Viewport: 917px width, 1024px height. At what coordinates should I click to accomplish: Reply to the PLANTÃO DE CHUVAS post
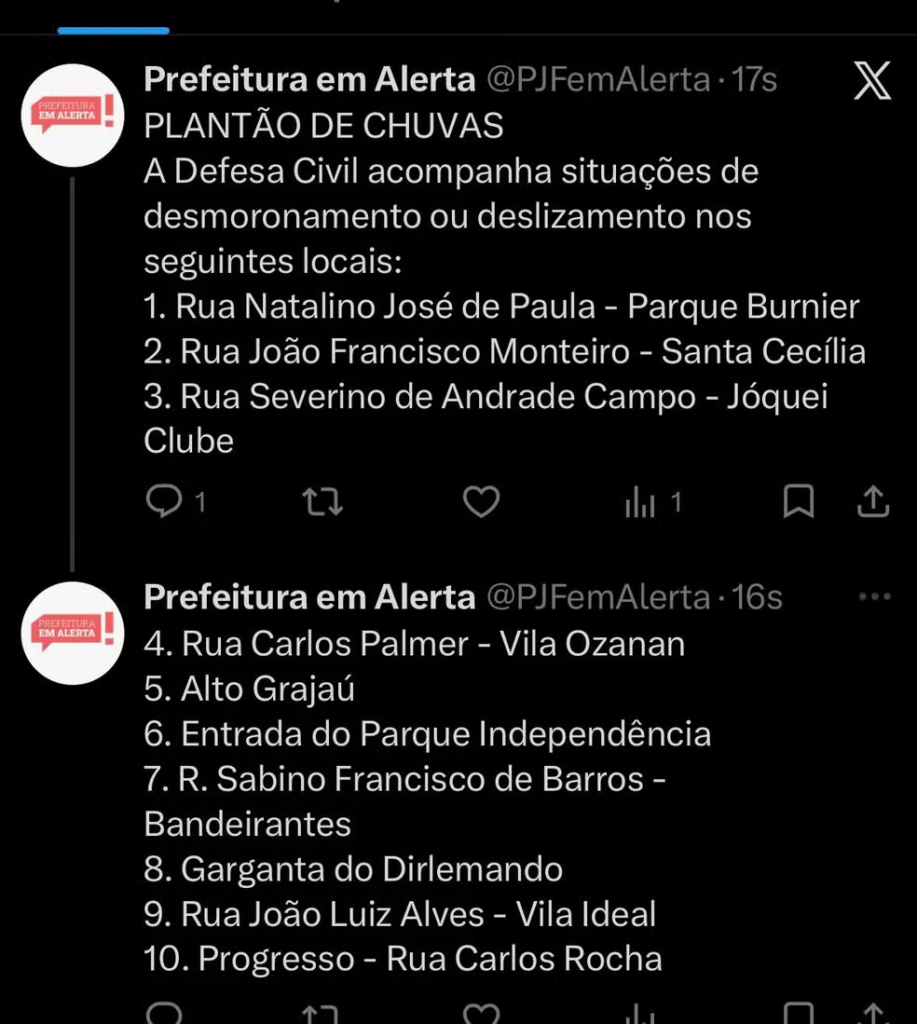tap(163, 502)
